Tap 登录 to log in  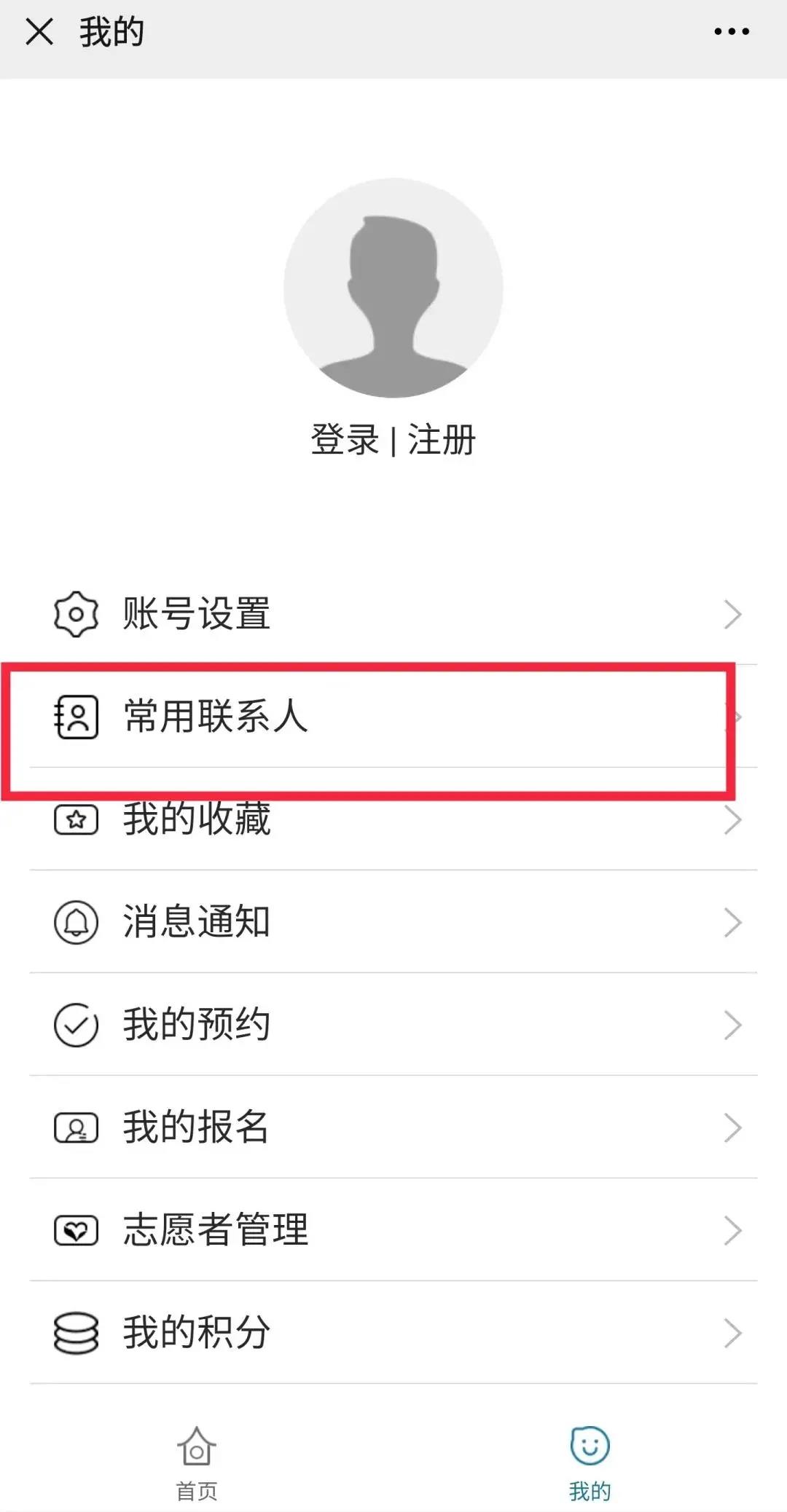point(345,440)
